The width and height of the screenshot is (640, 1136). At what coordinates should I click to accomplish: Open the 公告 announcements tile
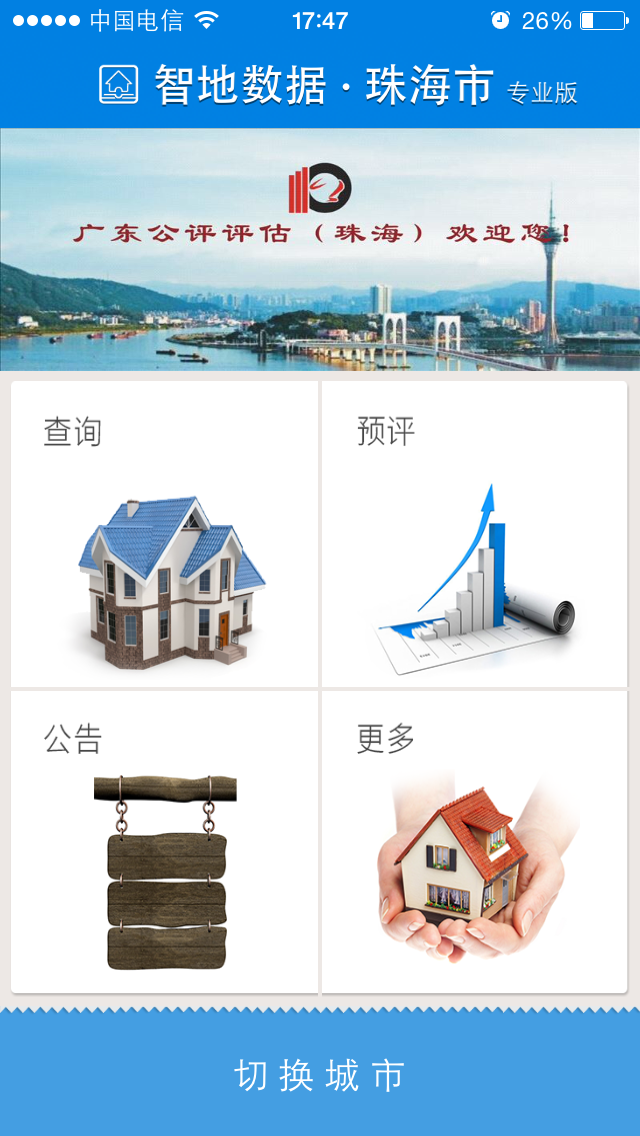point(164,842)
